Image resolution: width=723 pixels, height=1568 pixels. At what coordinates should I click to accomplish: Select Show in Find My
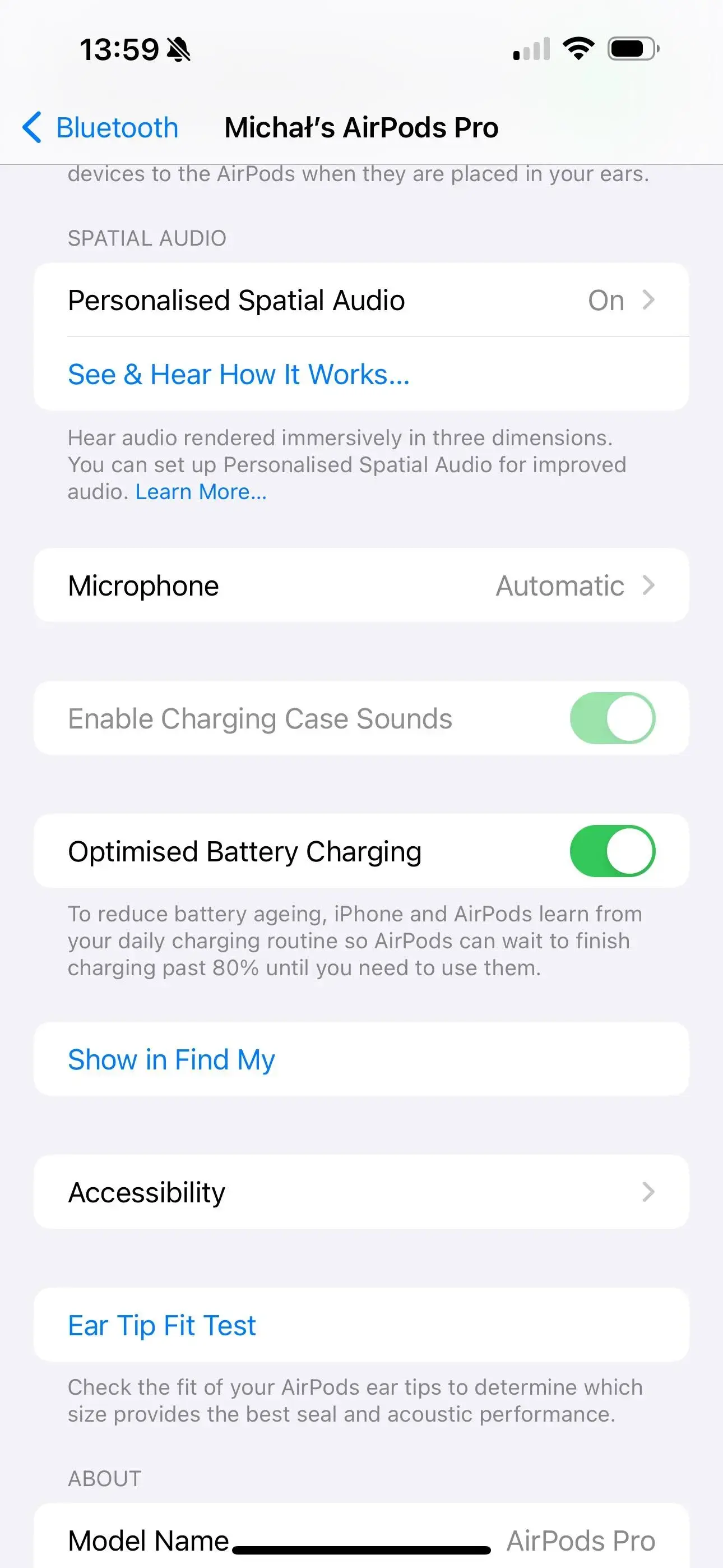[172, 1060]
